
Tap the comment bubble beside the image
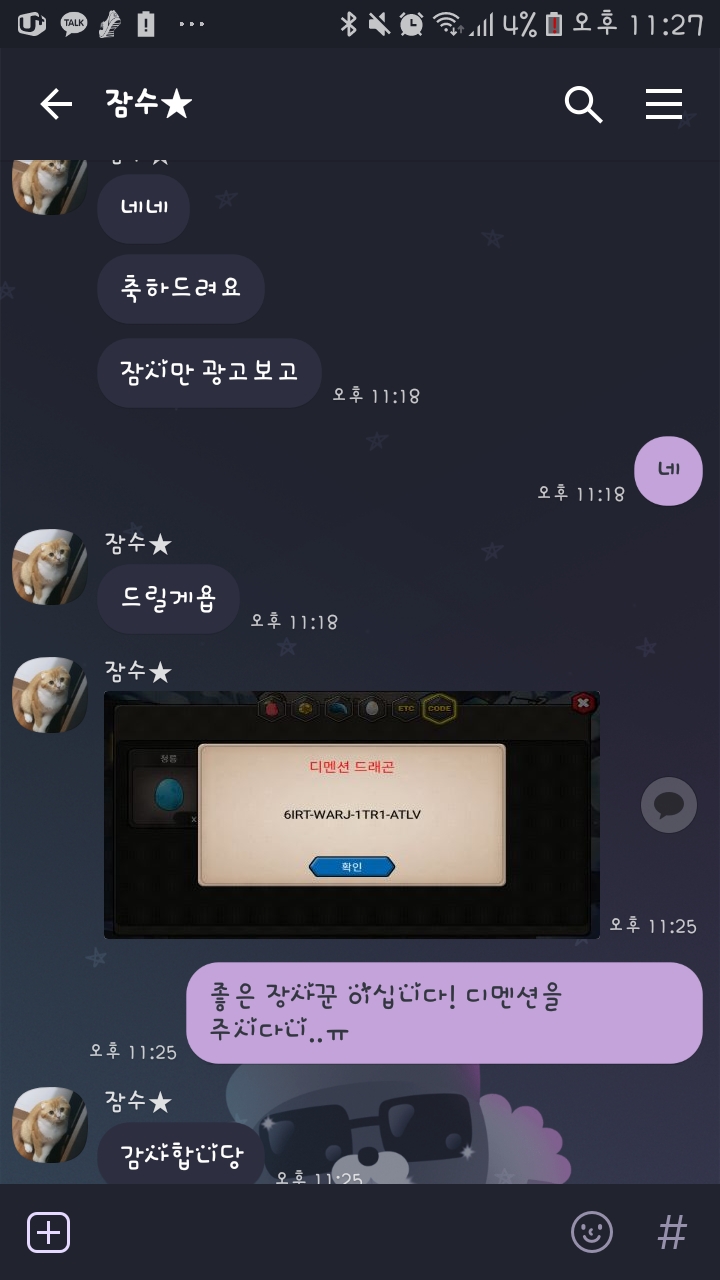[x=668, y=805]
